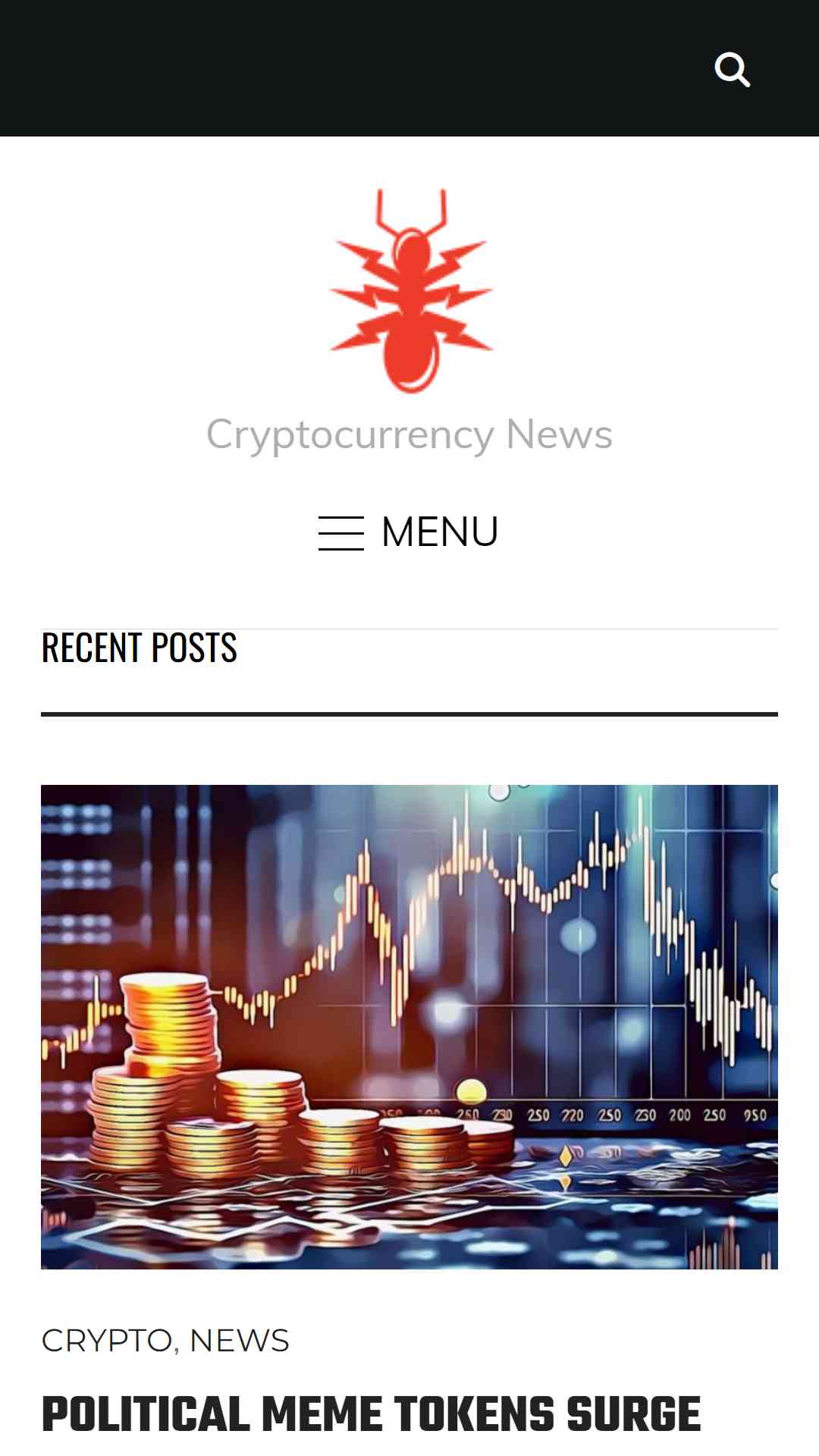This screenshot has width=819, height=1456.
Task: Open the CRYPTO category link
Action: coord(107,1341)
